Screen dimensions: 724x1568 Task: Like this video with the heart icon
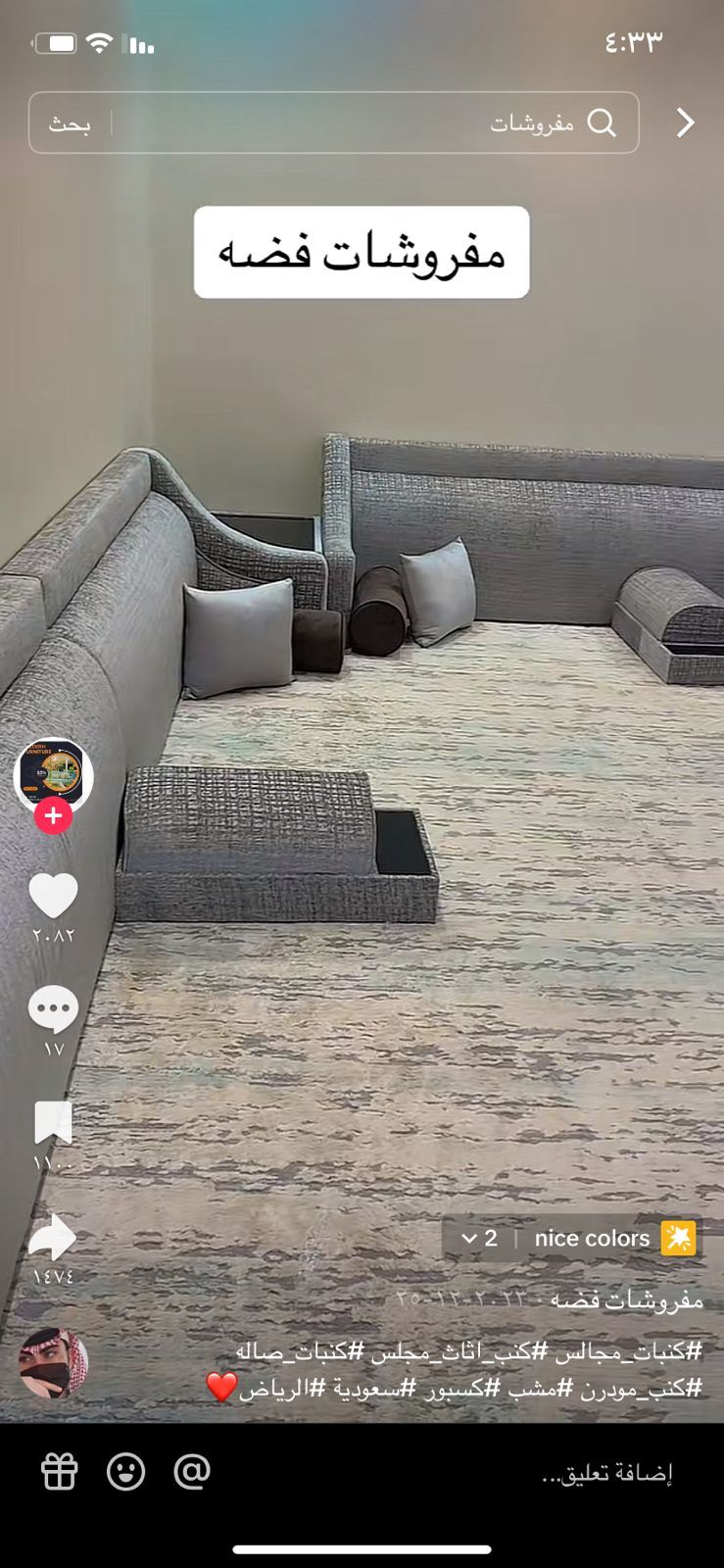pyautogui.click(x=53, y=895)
